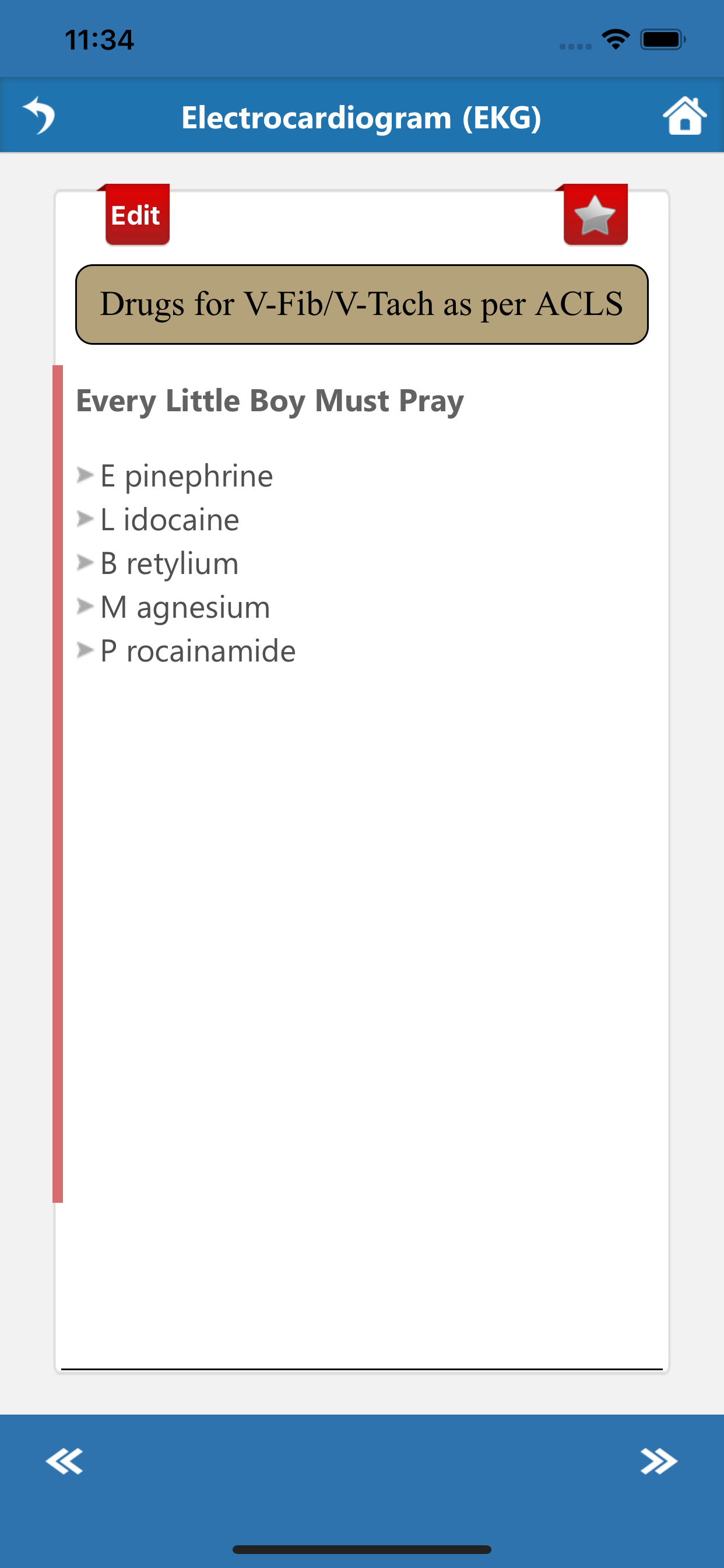Toggle the red Edit ribbon banner
724x1568 pixels.
pos(136,215)
